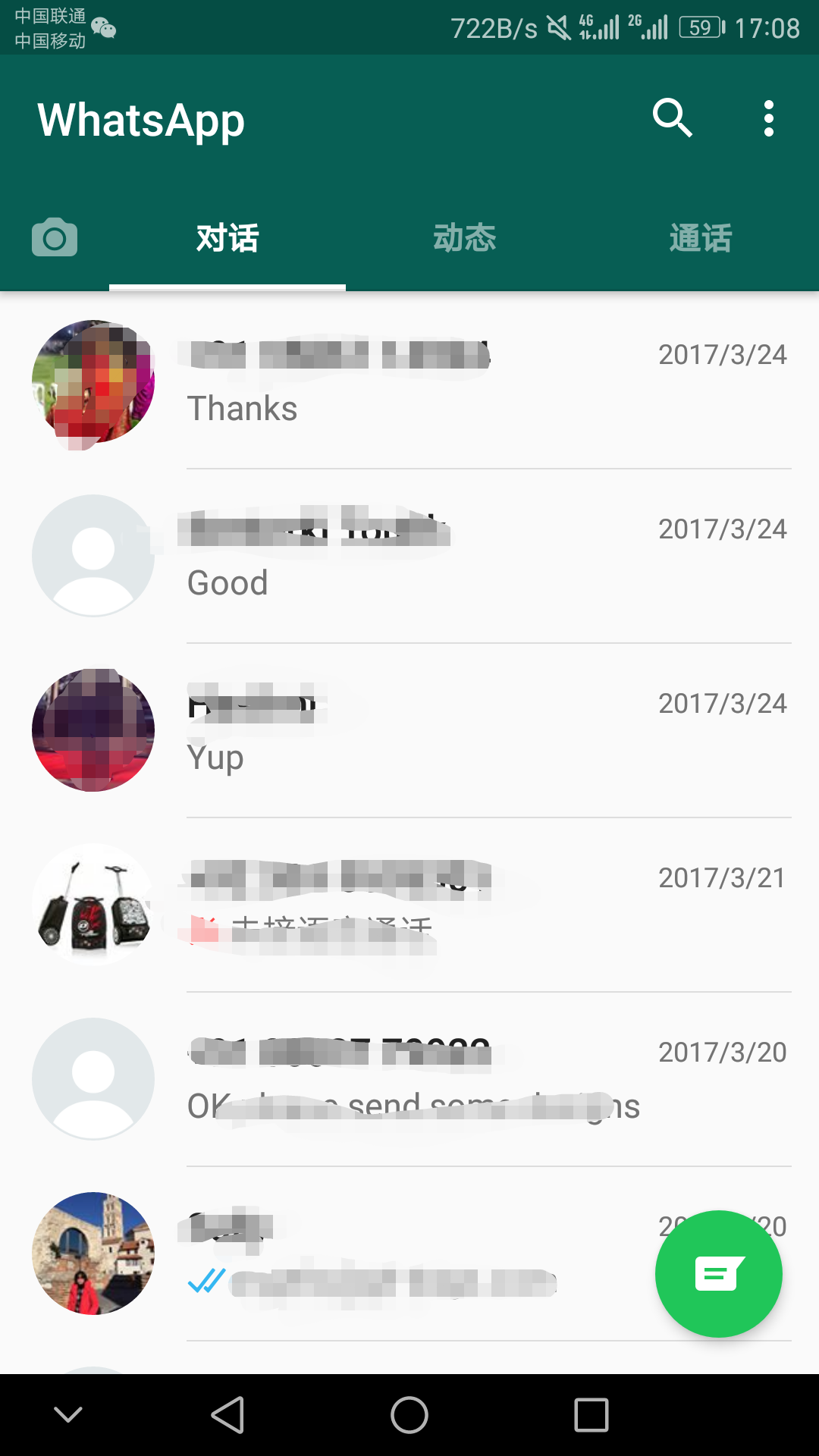The image size is (819, 1456).
Task: Open the camera tab
Action: pyautogui.click(x=55, y=238)
